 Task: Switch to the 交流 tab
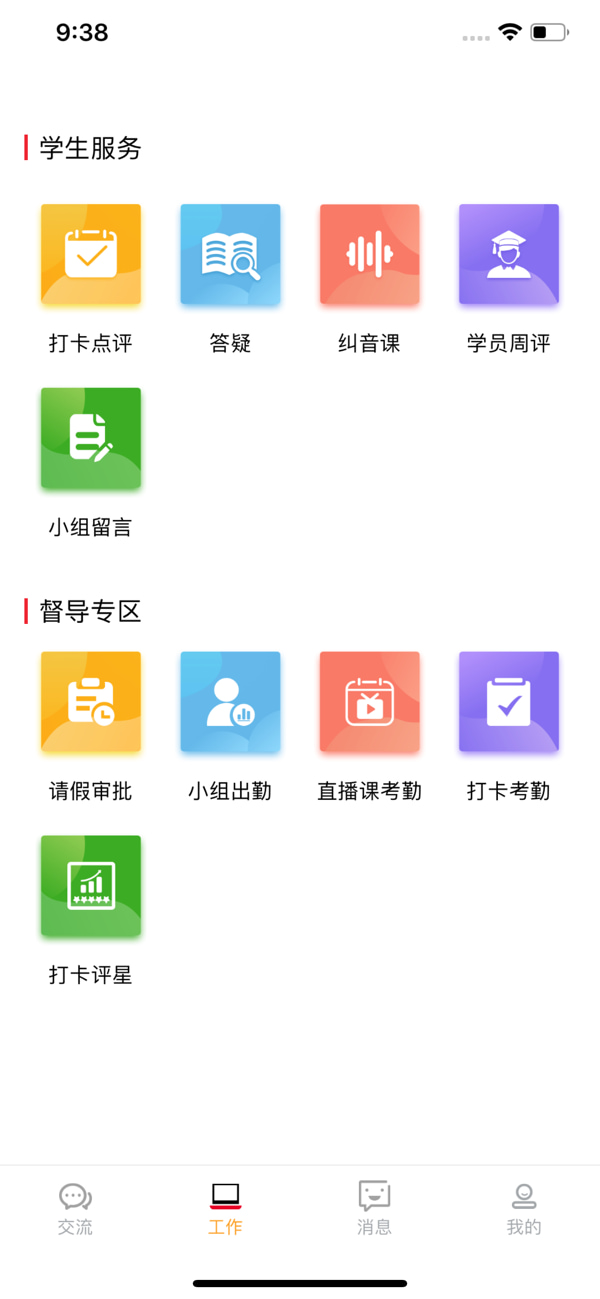click(75, 1208)
